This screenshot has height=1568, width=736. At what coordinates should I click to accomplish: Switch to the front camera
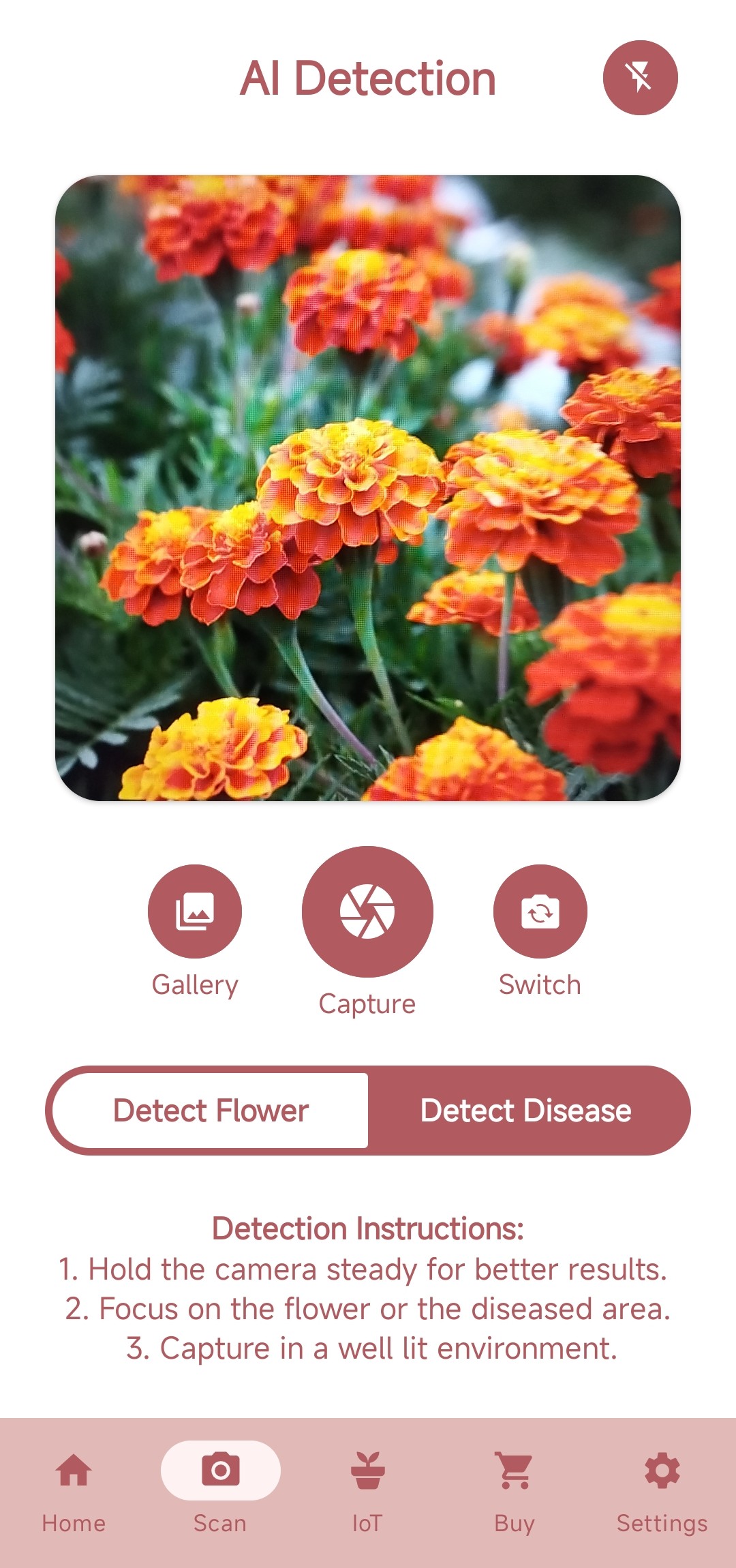click(539, 910)
